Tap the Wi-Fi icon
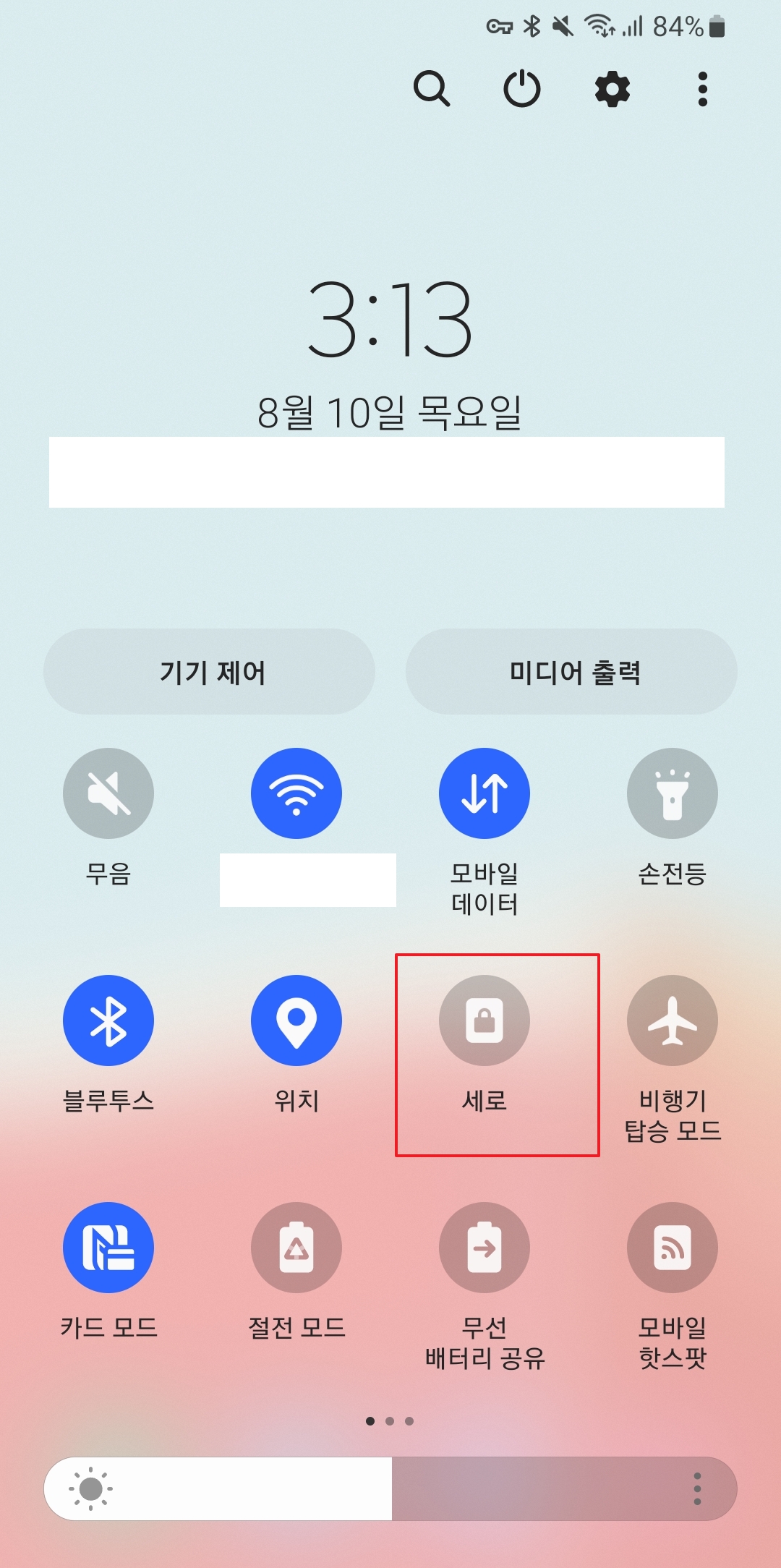Screen dimensions: 781x1568 (296, 793)
